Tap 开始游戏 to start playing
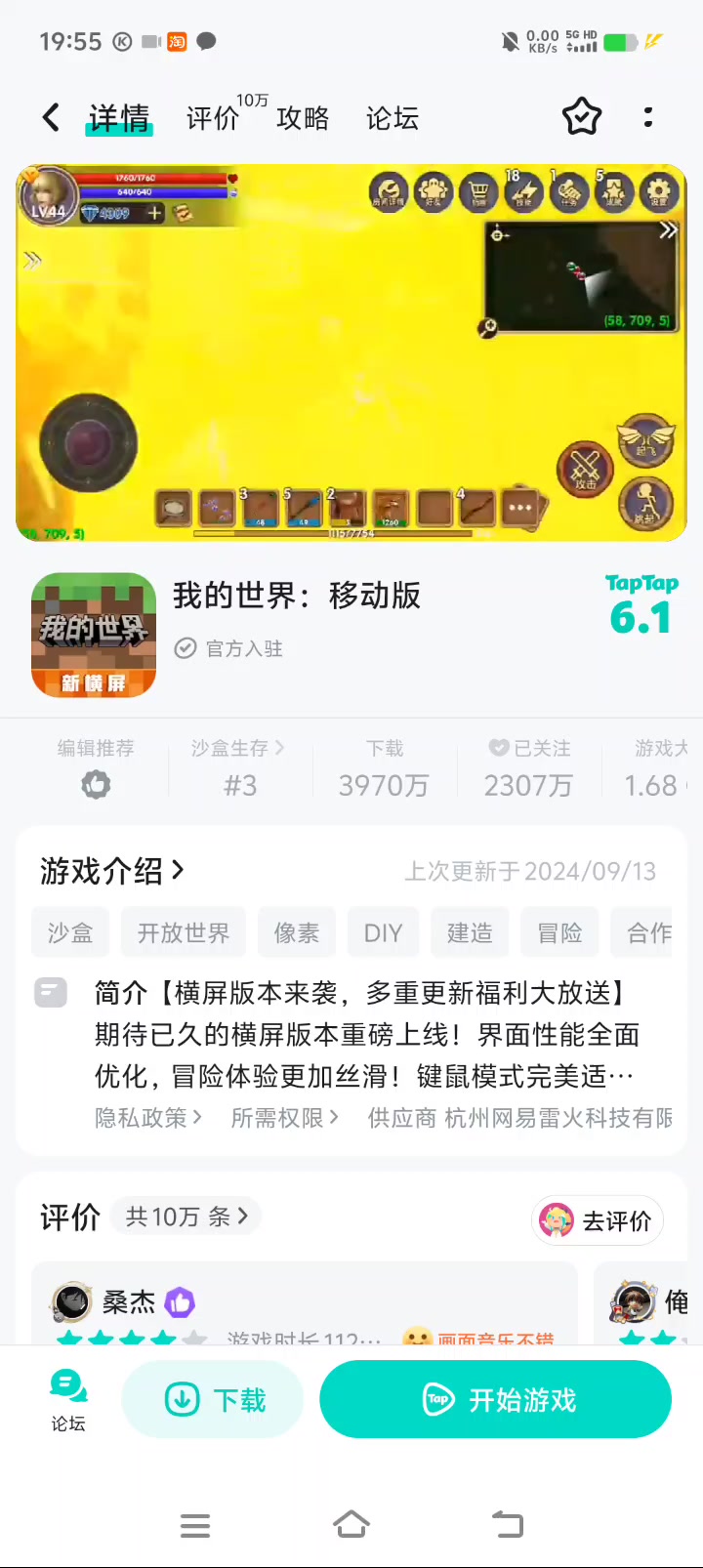Viewport: 703px width, 1568px height. 496,1400
